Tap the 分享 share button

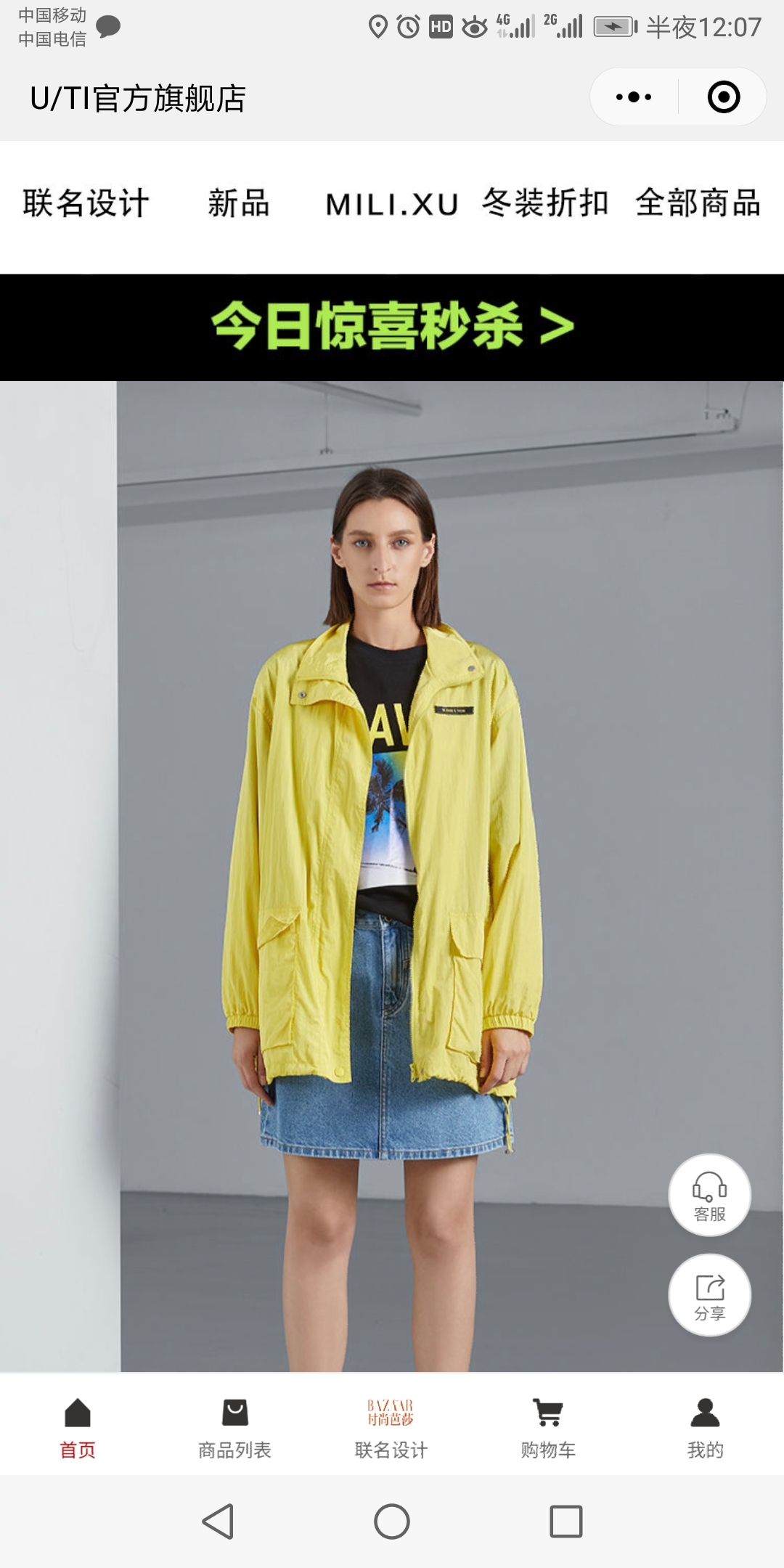click(x=709, y=1295)
